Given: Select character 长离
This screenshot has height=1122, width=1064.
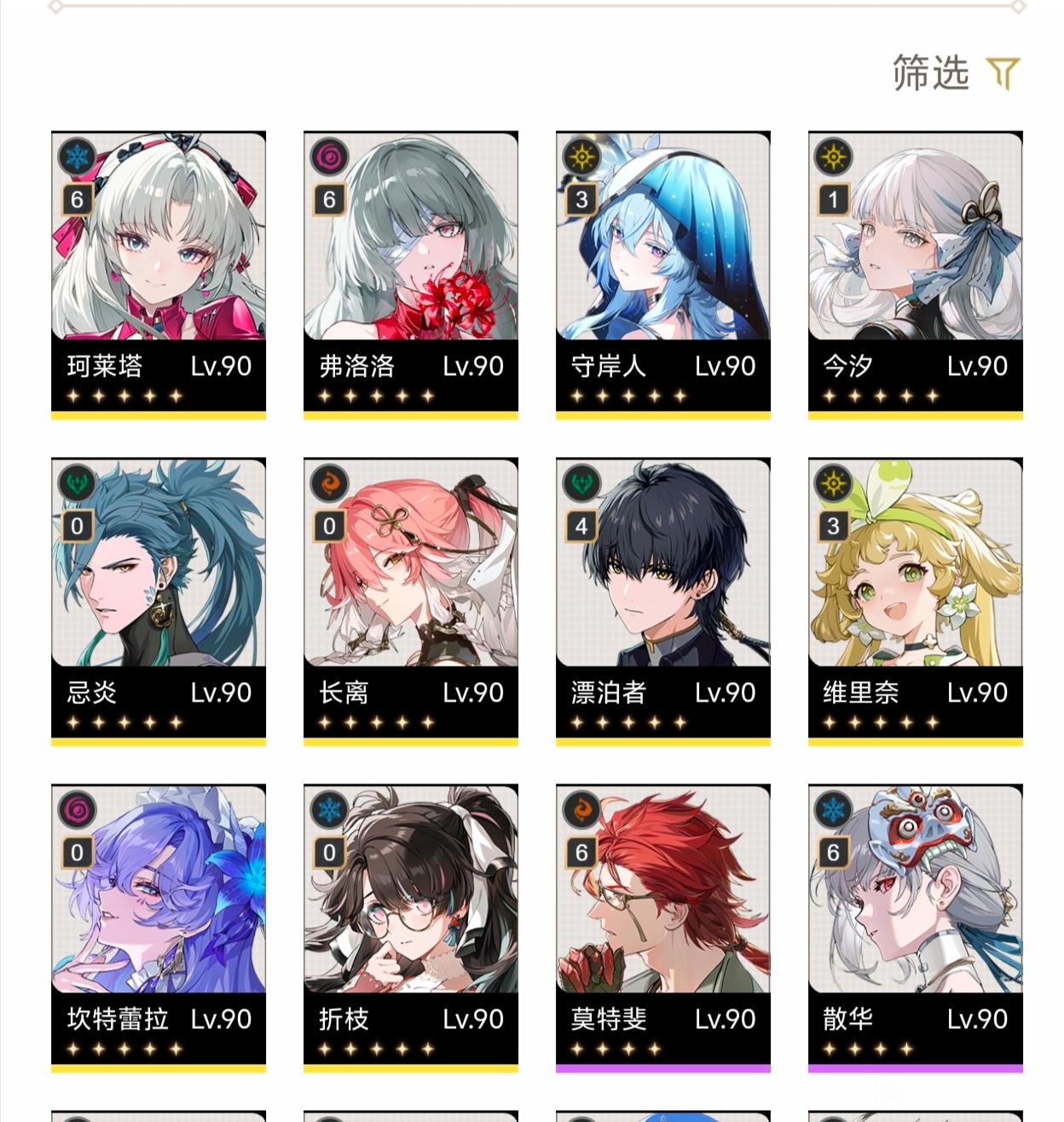Looking at the screenshot, I should (411, 599).
